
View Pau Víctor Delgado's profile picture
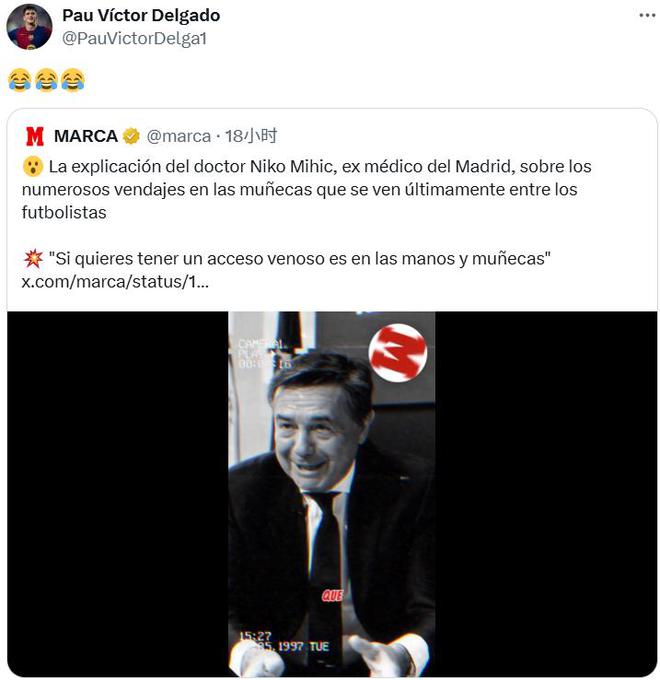(29, 27)
